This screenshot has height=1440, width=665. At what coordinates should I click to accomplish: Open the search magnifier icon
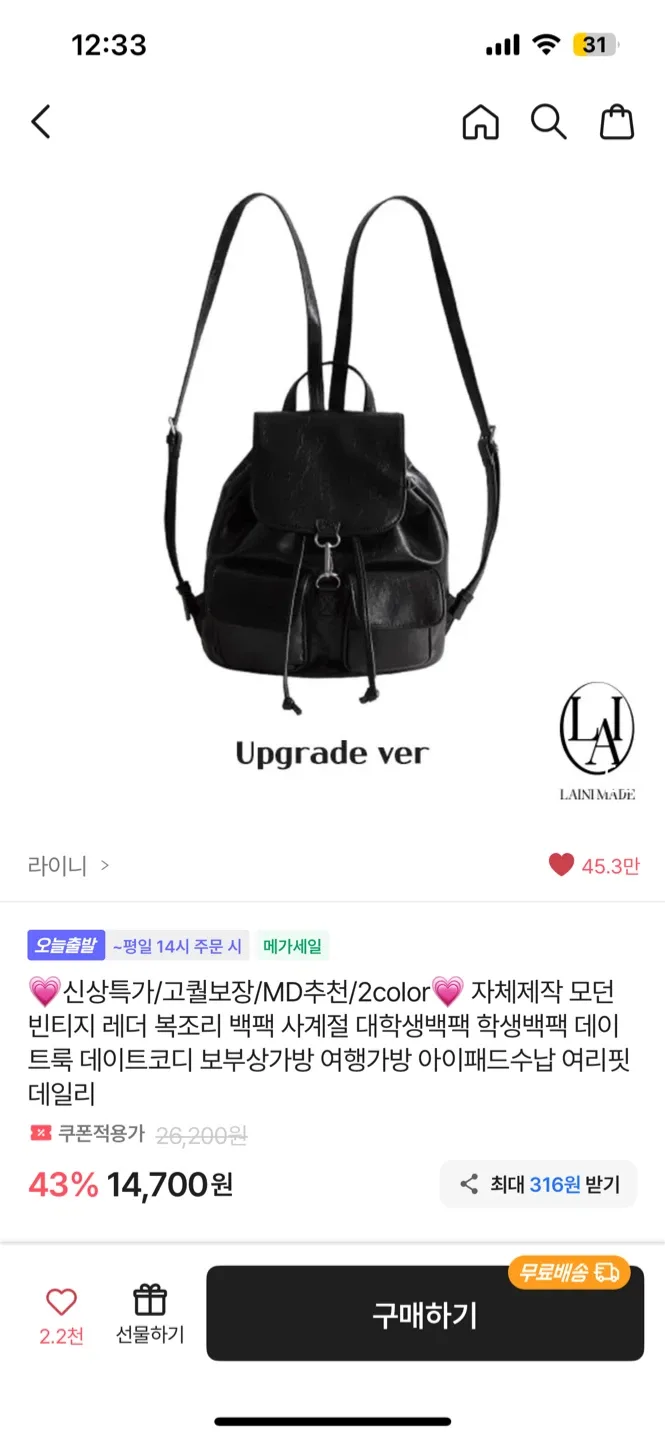pyautogui.click(x=548, y=122)
